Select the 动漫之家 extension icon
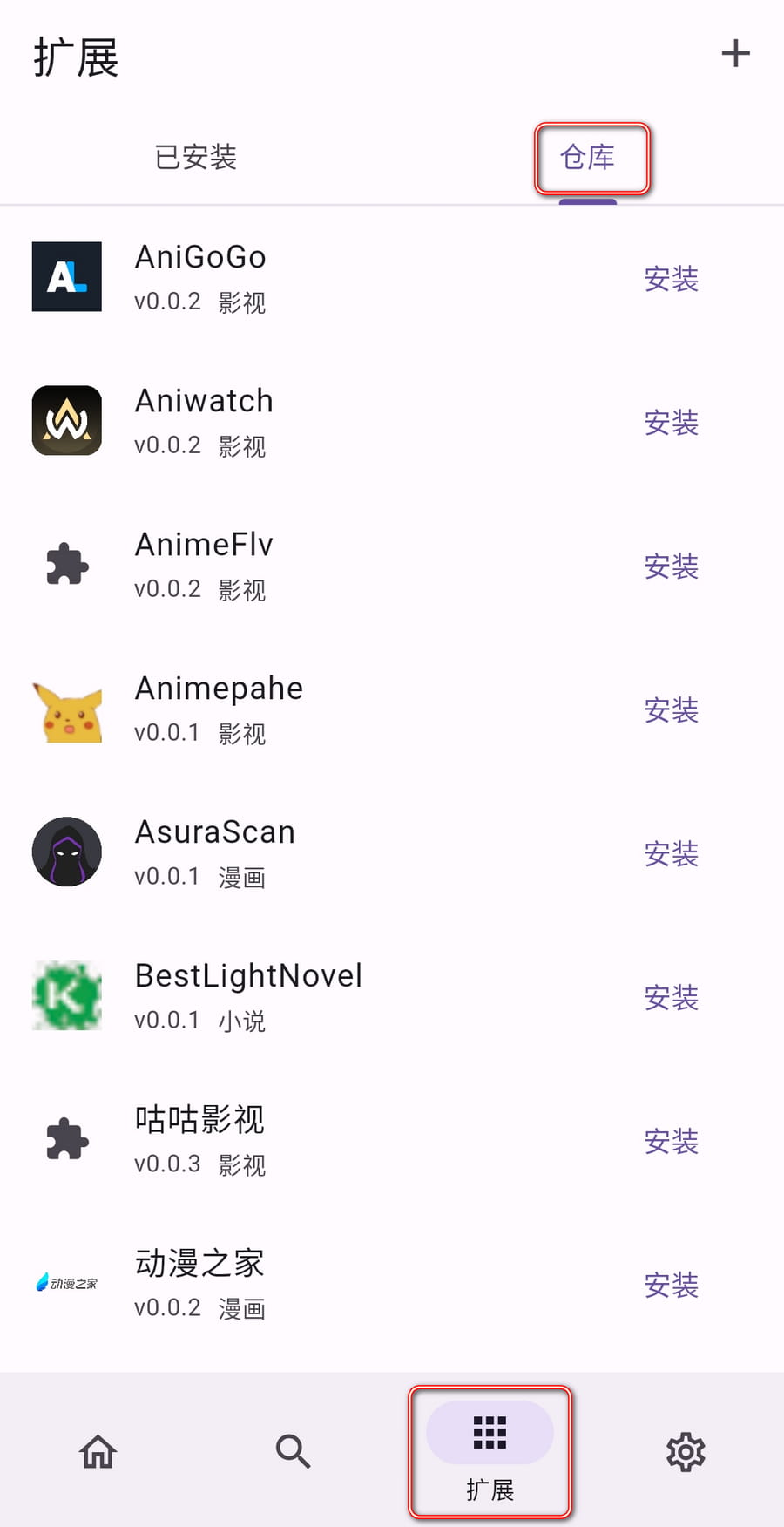 tap(67, 1283)
